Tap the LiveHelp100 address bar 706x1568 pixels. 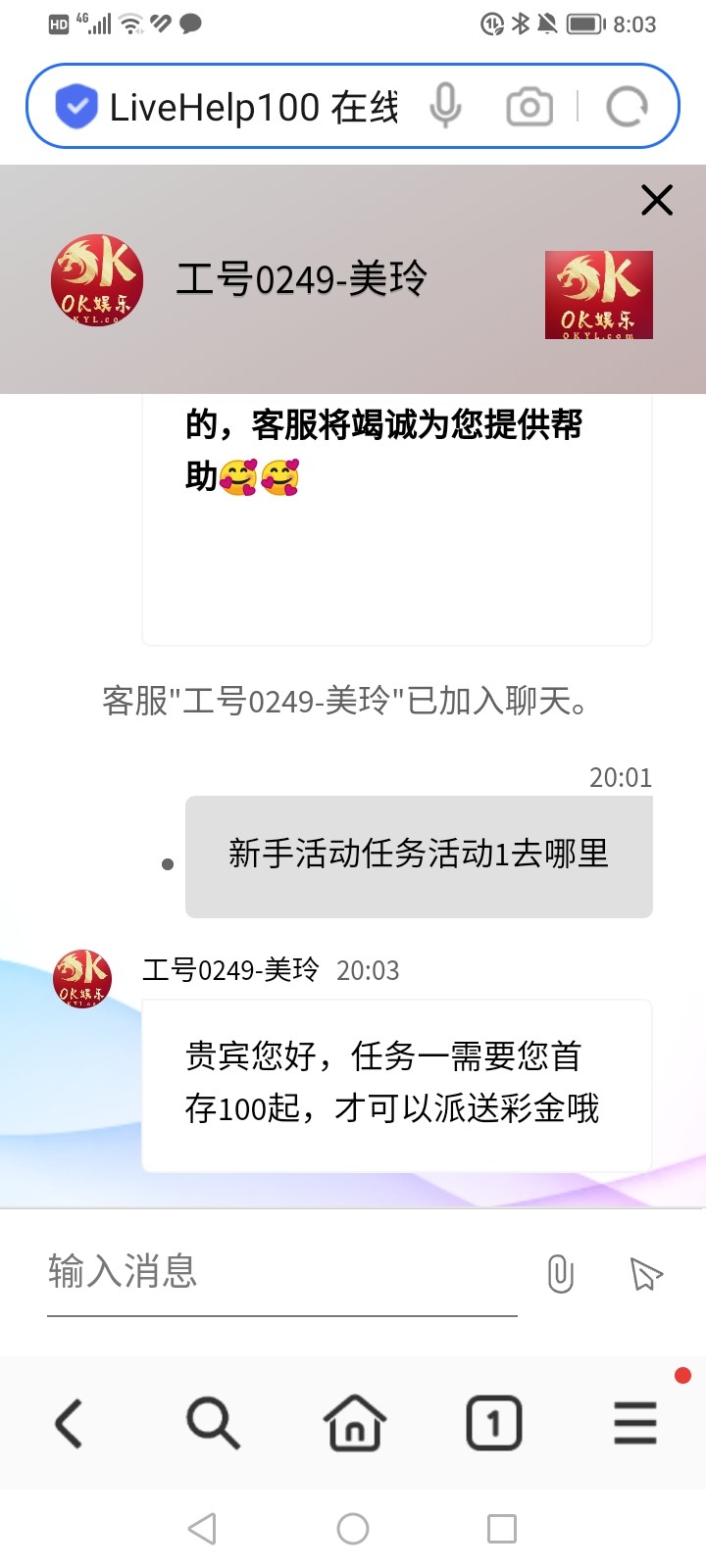253,107
